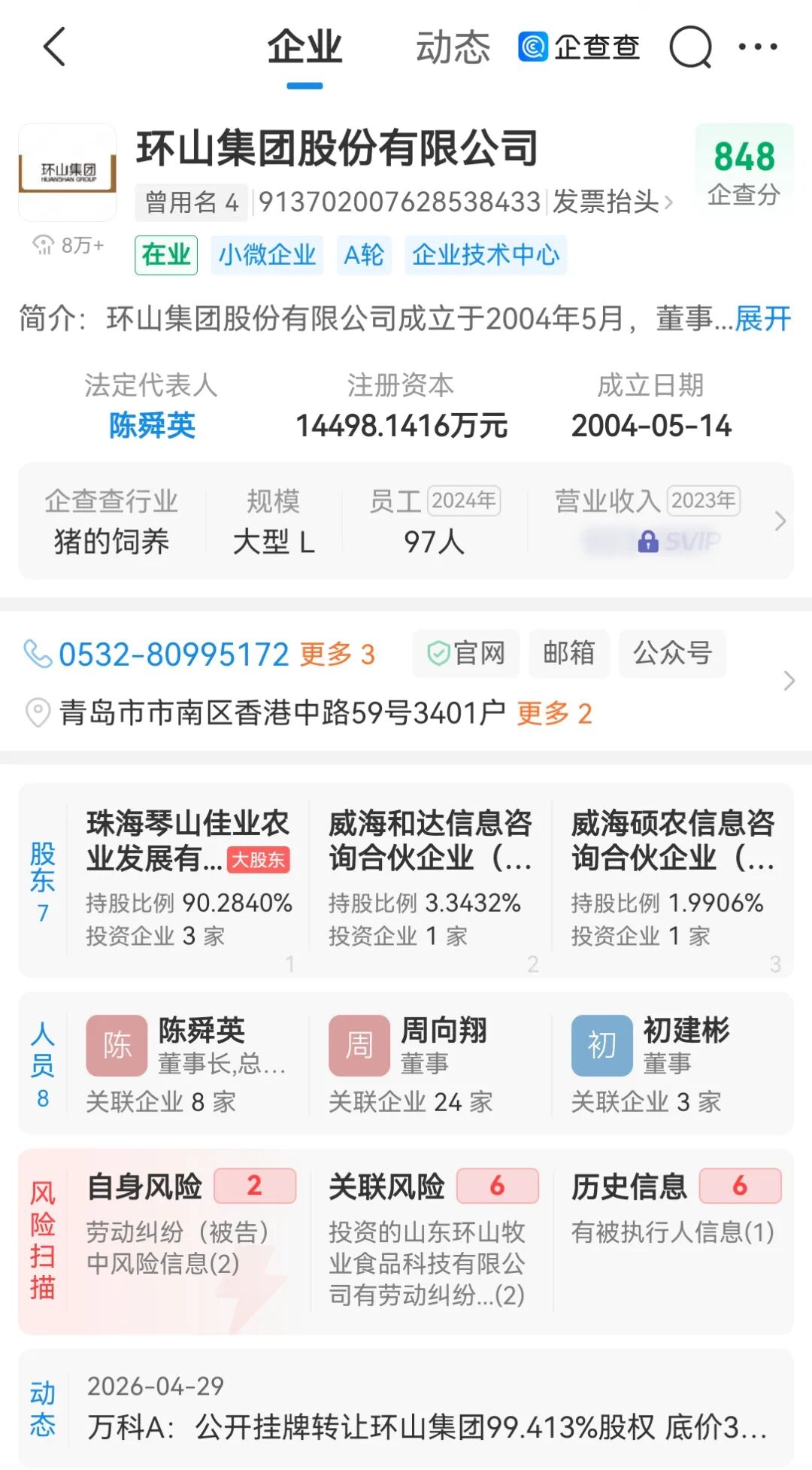Open the 公众号 button
The image size is (812, 1470).
pos(672,653)
